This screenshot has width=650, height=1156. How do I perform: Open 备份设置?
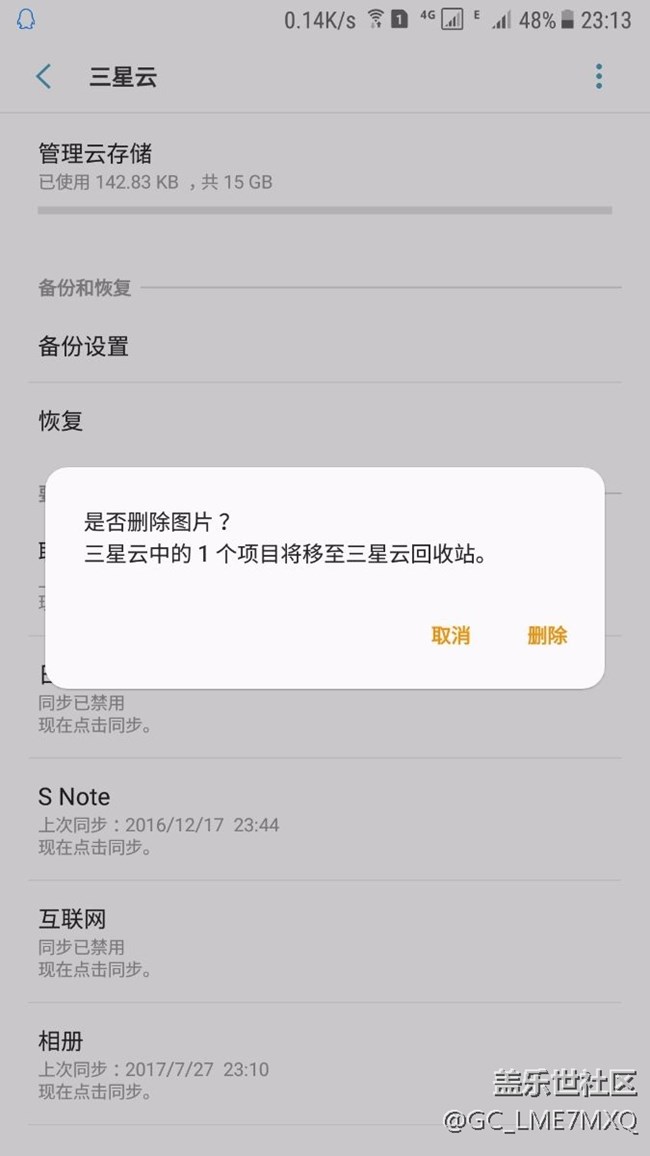coord(325,346)
